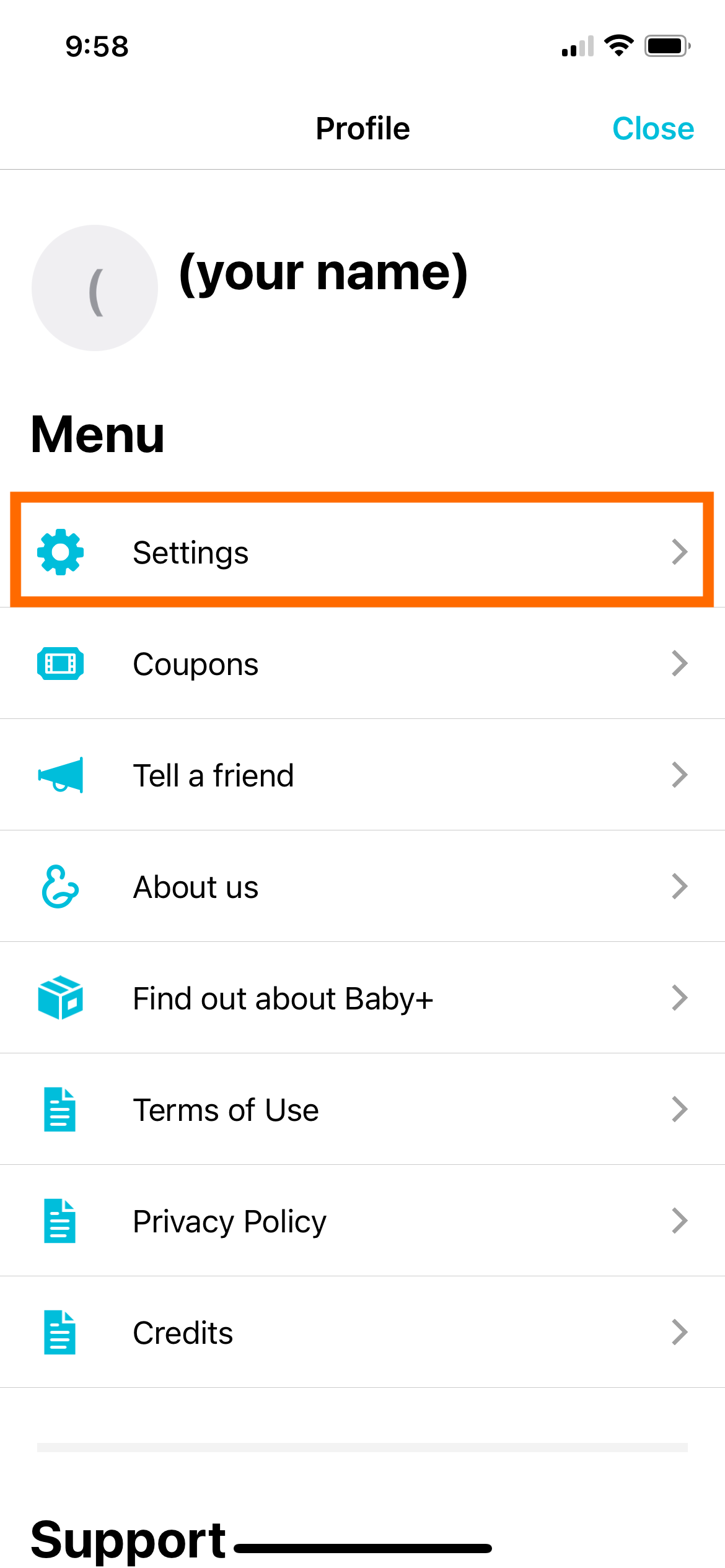
Task: View the Terms of Use
Action: [x=362, y=1110]
